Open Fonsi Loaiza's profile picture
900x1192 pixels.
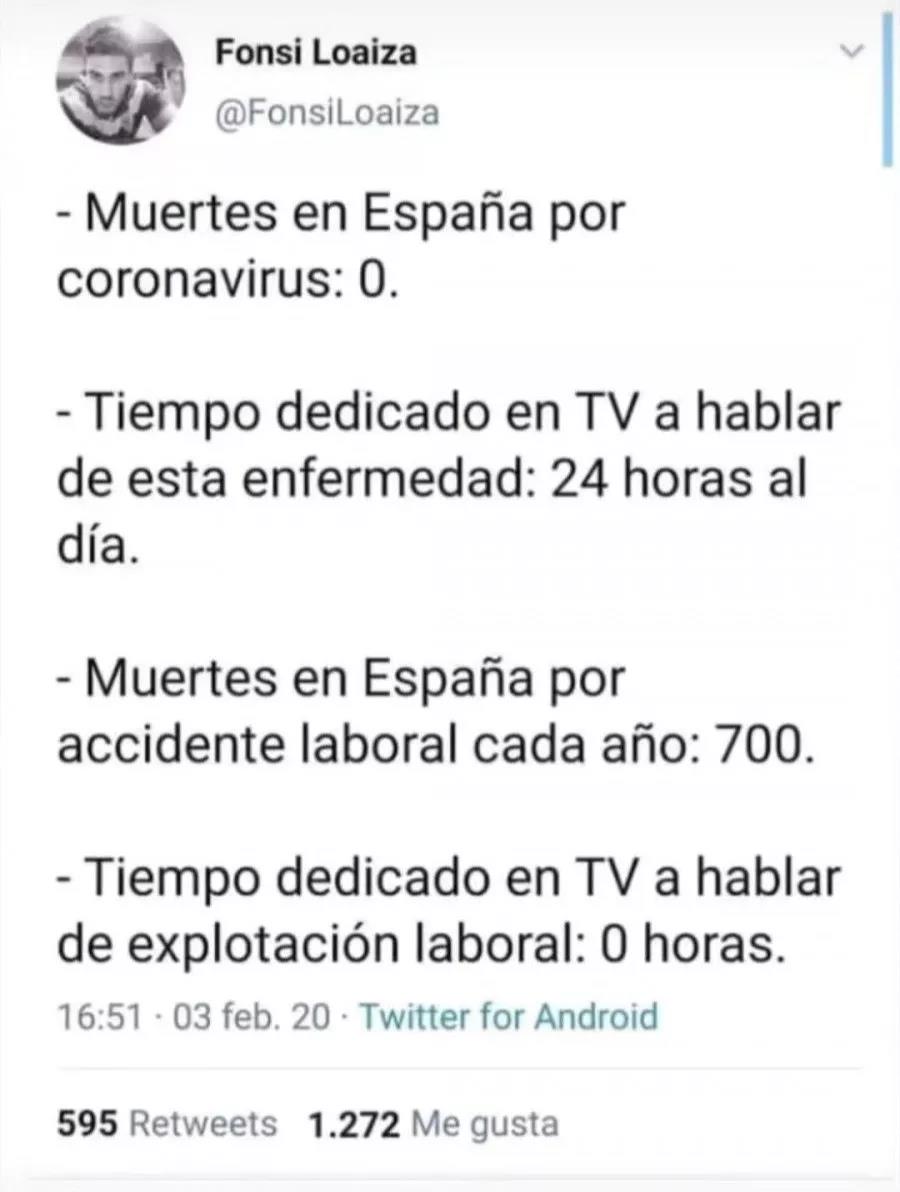click(120, 82)
